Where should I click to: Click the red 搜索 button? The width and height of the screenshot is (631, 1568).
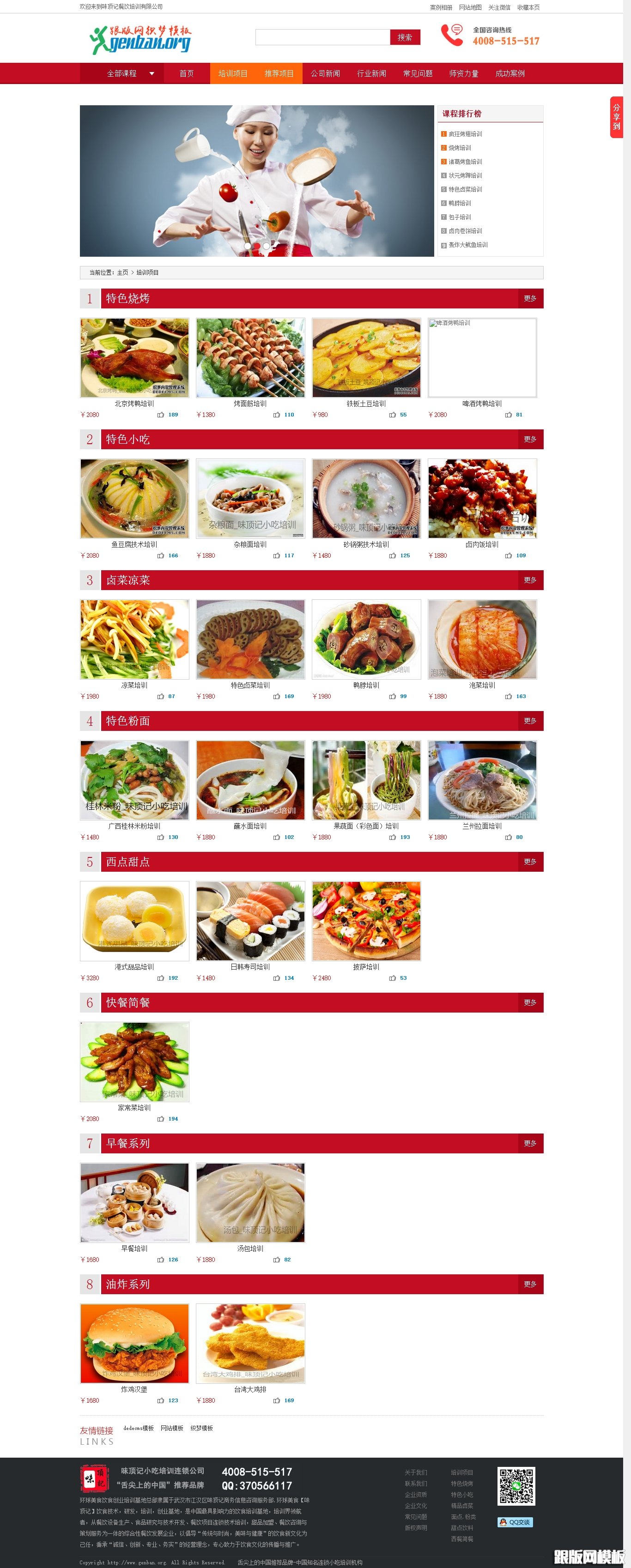tap(405, 37)
